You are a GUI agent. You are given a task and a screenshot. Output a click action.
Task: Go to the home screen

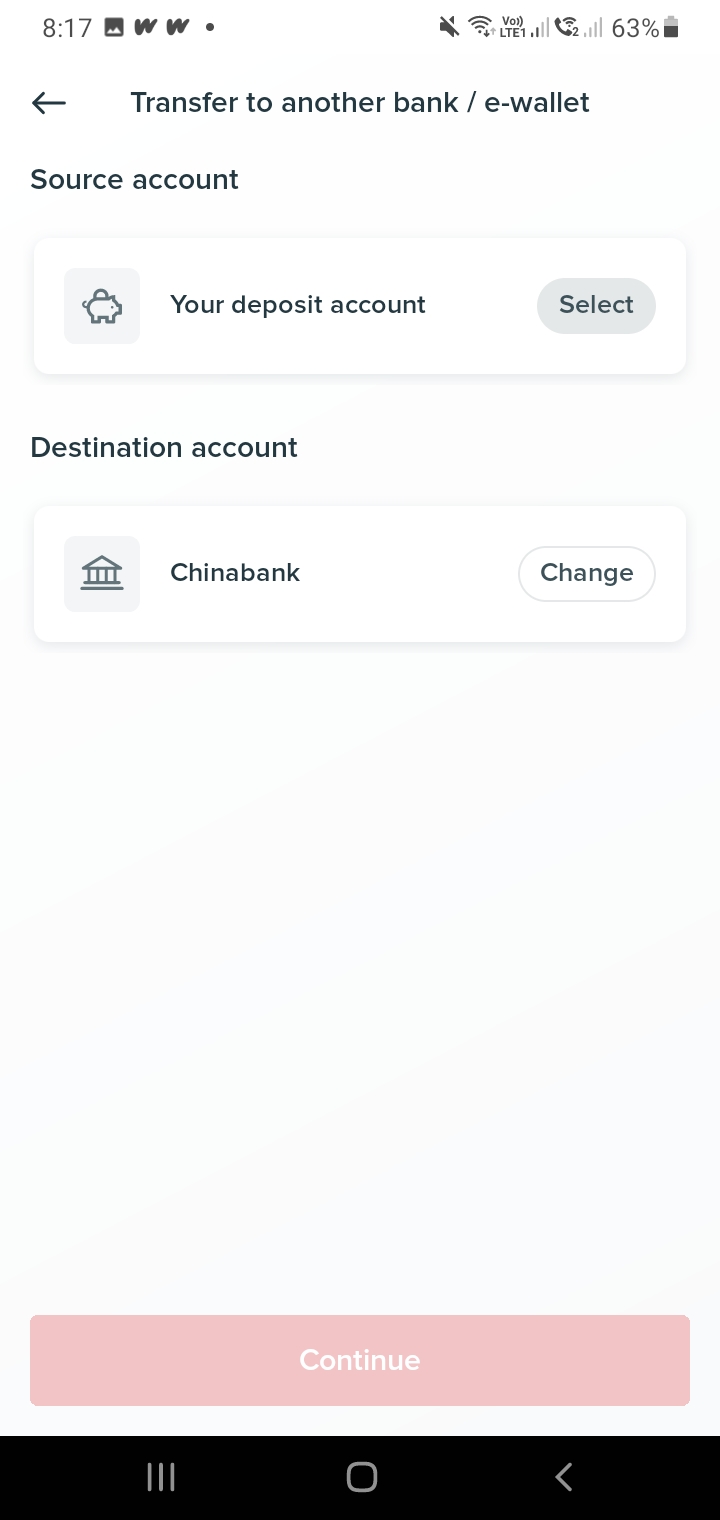point(361,1477)
